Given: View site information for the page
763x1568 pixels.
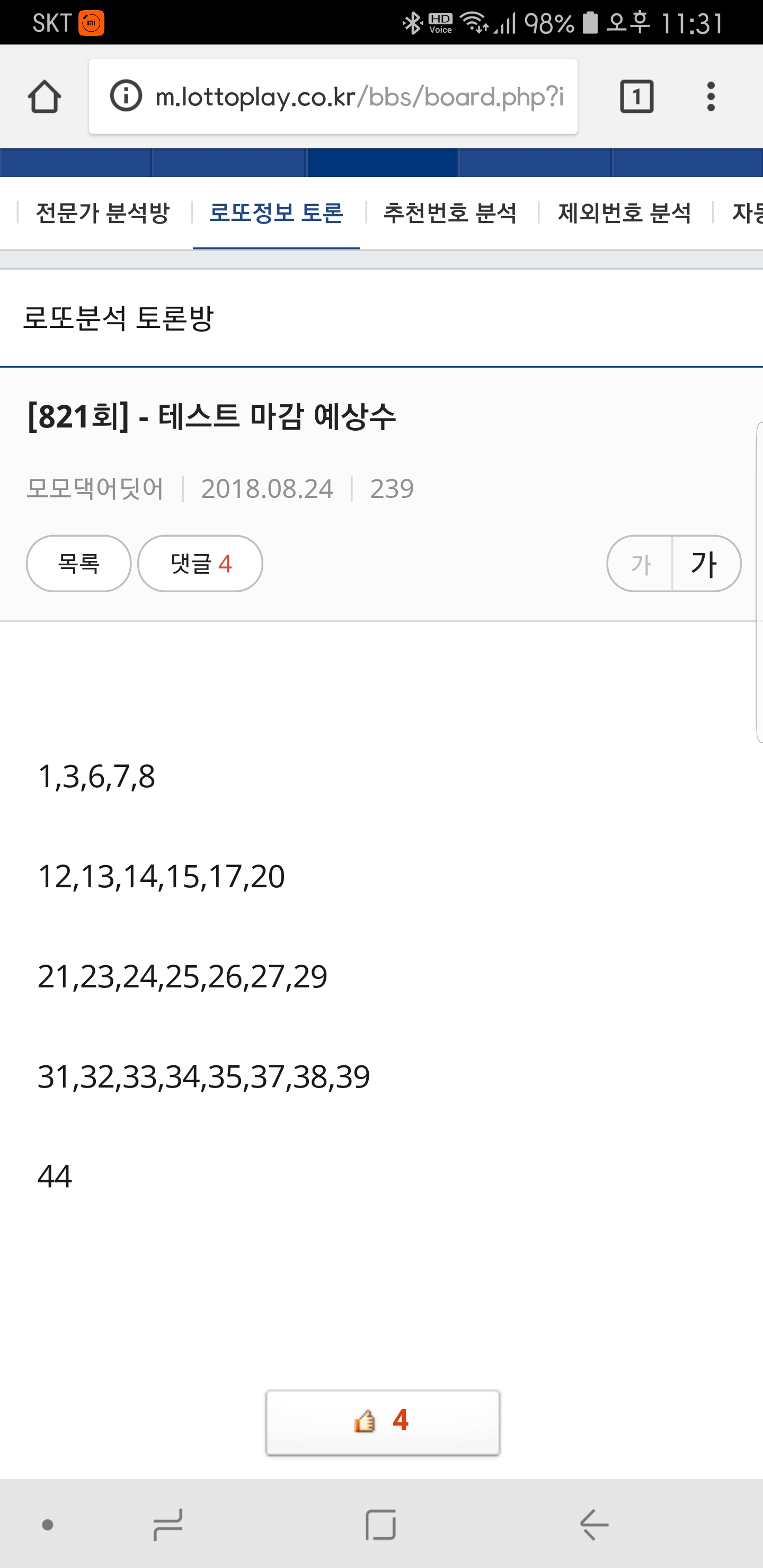Looking at the screenshot, I should (126, 96).
